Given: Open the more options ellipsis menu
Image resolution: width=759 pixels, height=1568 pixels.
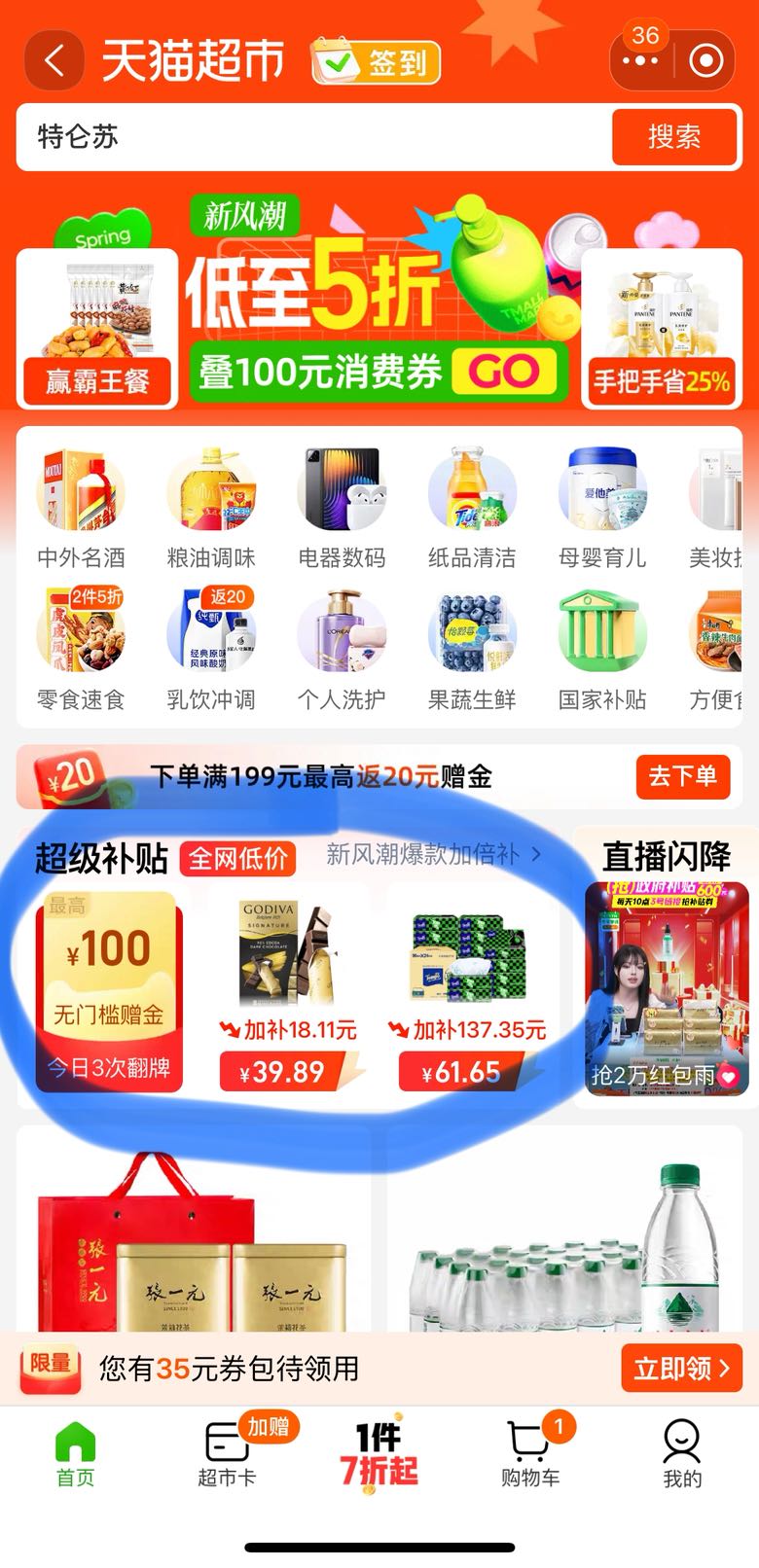Looking at the screenshot, I should tap(639, 60).
